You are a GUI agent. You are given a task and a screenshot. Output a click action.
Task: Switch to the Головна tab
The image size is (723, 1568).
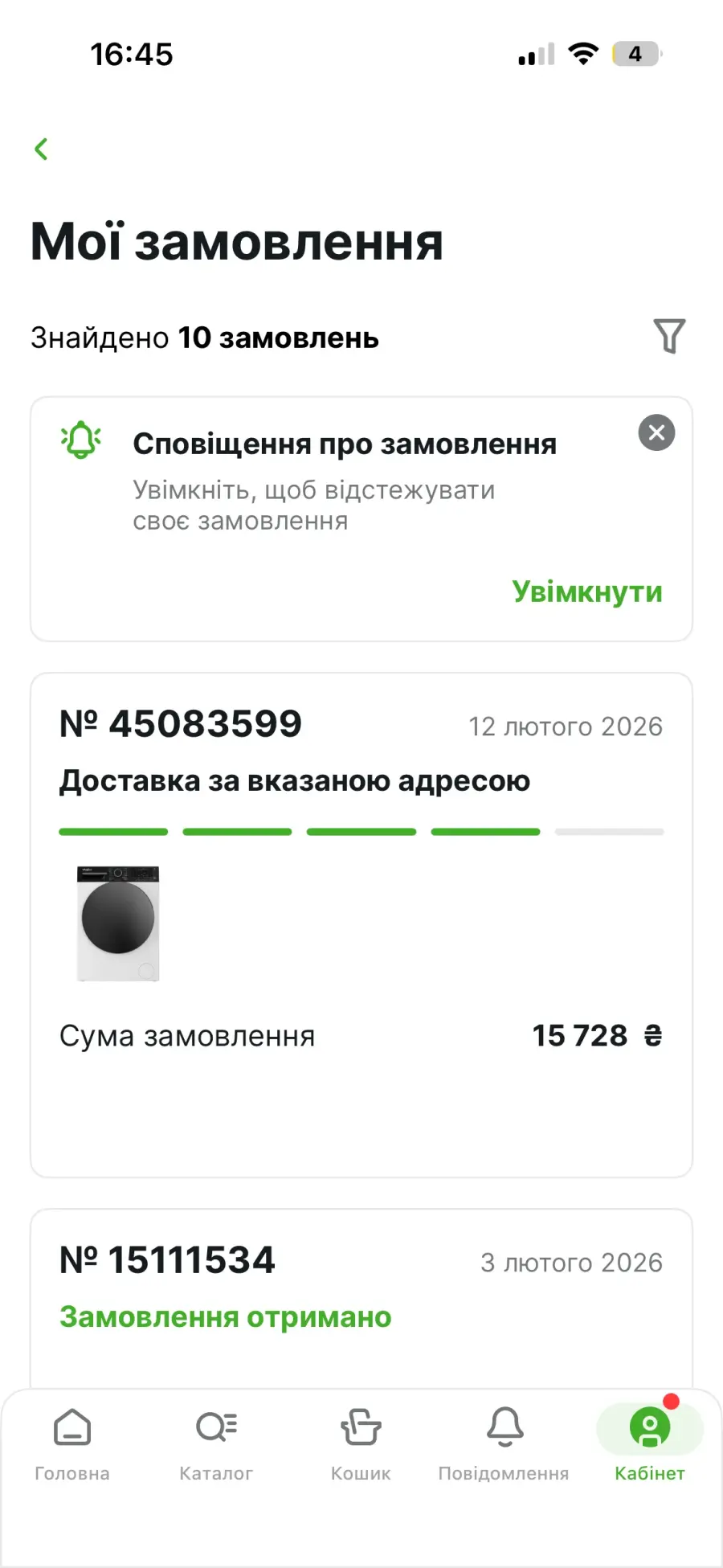pyautogui.click(x=72, y=1443)
